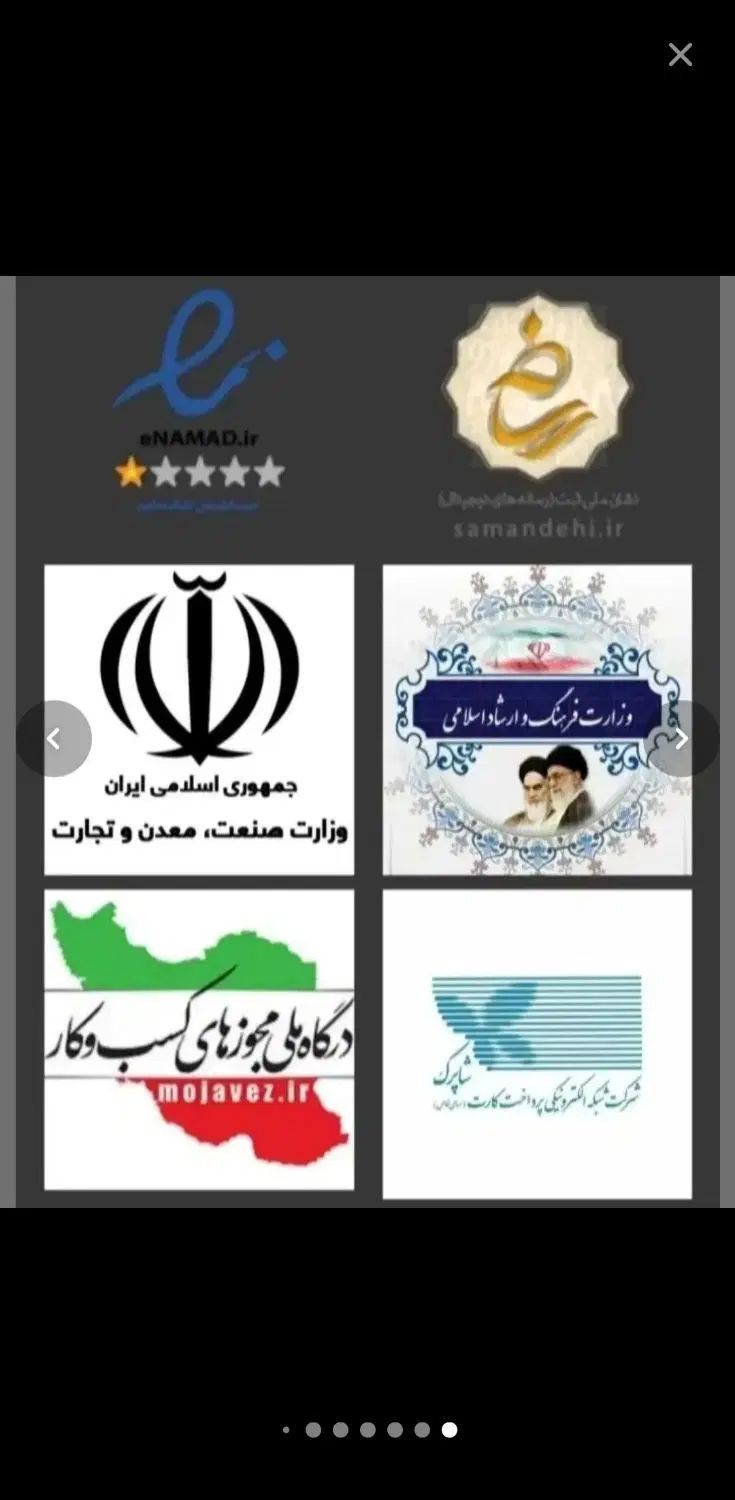Go to the next image
This screenshot has width=735, height=1500.
click(x=682, y=739)
